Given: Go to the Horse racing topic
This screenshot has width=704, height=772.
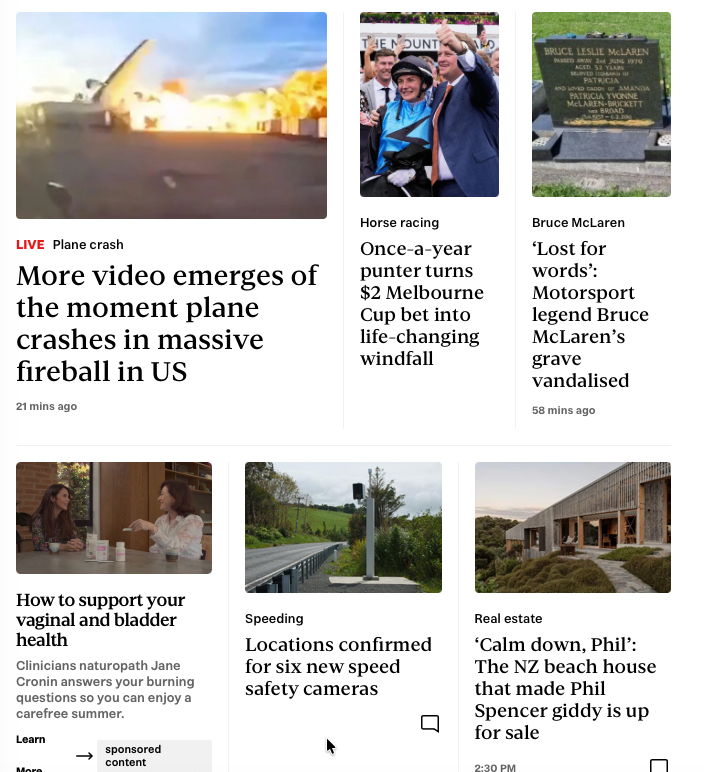Looking at the screenshot, I should click(399, 222).
